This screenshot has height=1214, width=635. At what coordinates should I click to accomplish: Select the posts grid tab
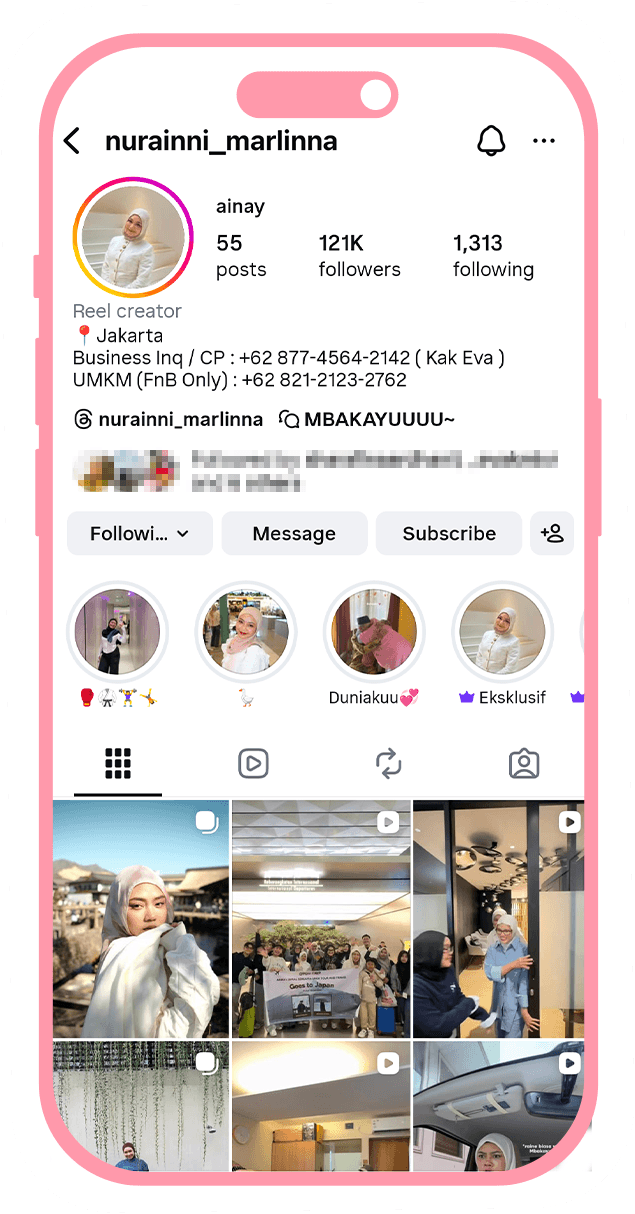(x=118, y=765)
